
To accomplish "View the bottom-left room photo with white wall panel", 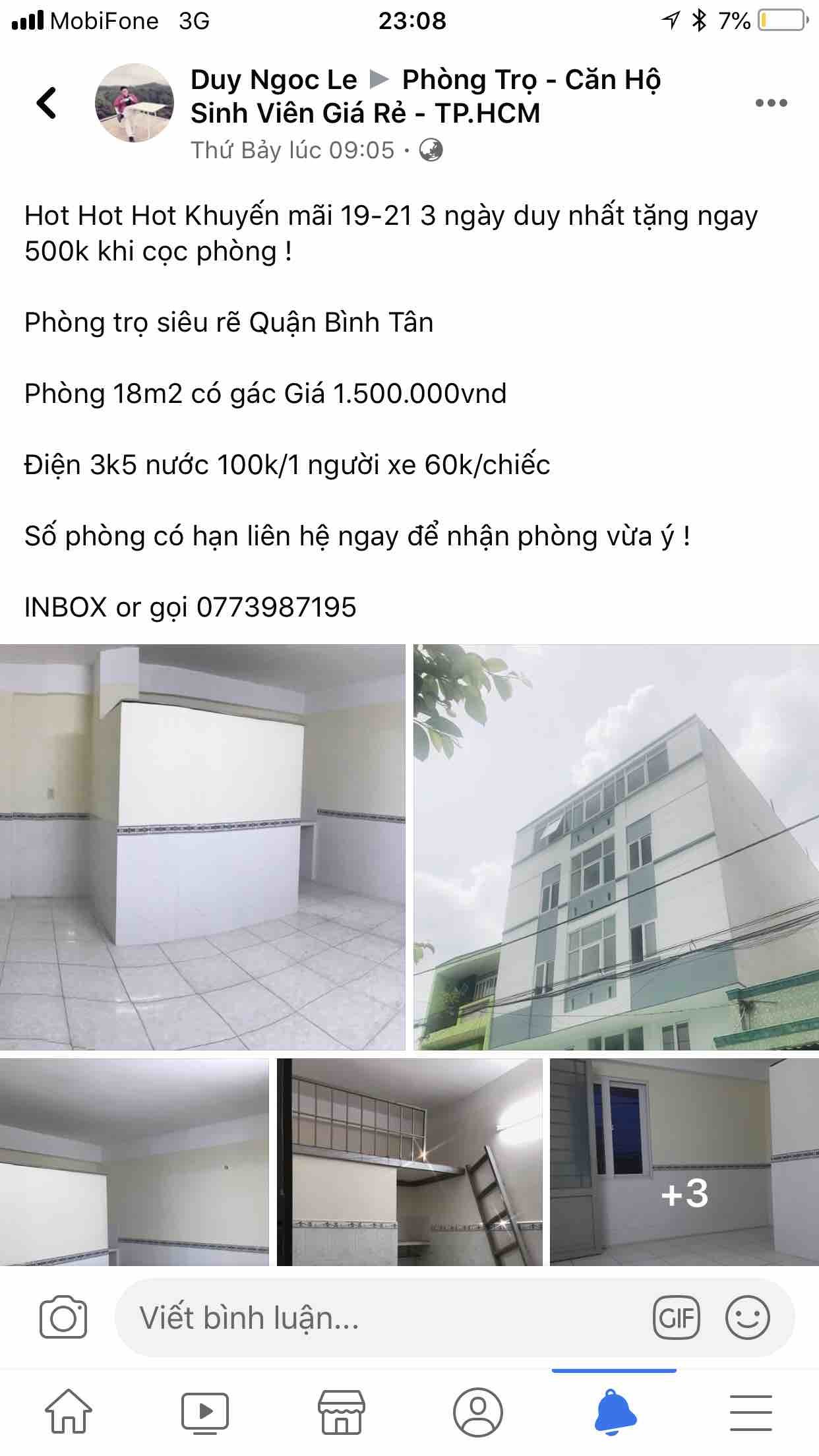I will [x=135, y=1162].
